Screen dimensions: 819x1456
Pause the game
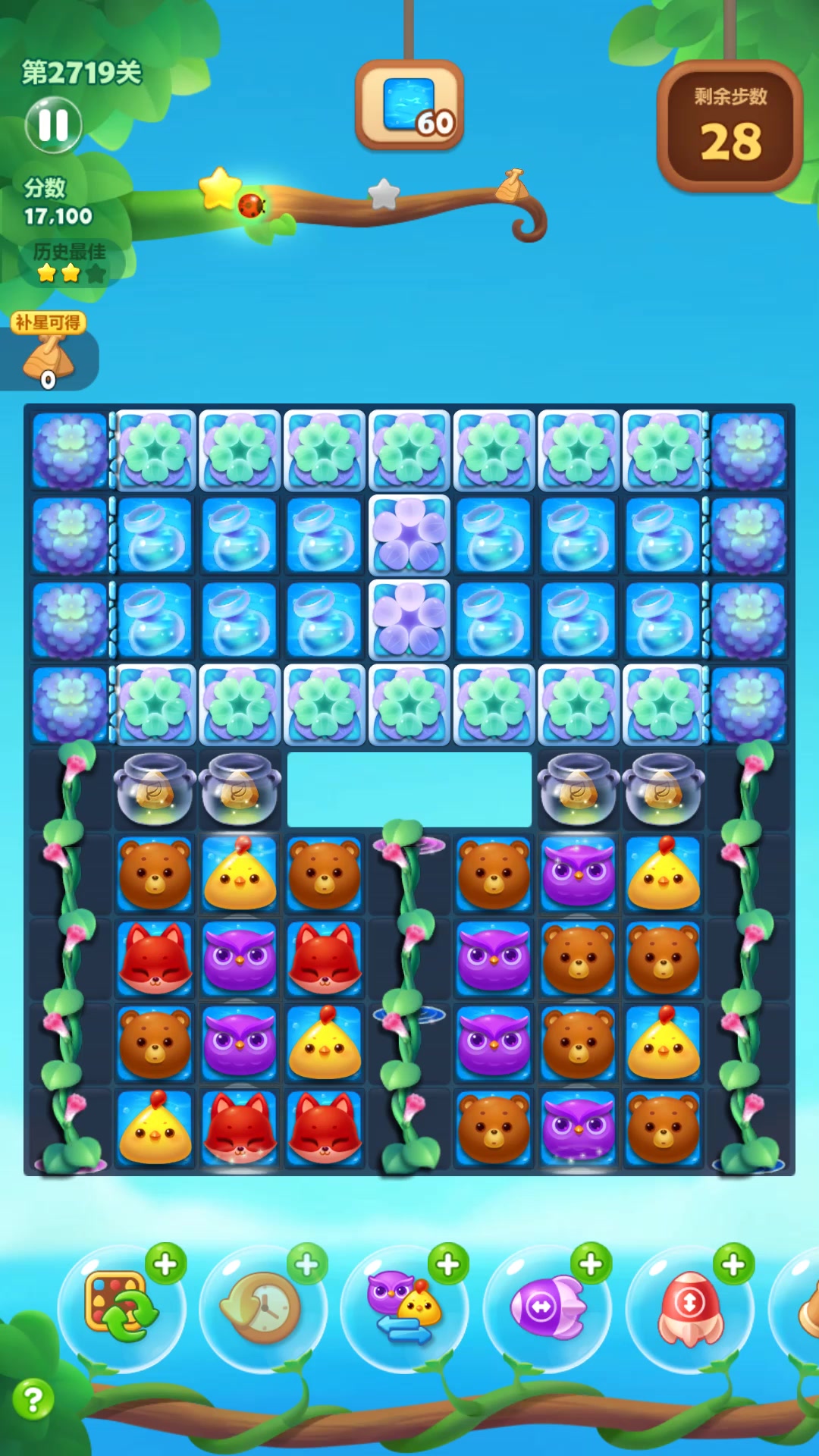(x=53, y=125)
